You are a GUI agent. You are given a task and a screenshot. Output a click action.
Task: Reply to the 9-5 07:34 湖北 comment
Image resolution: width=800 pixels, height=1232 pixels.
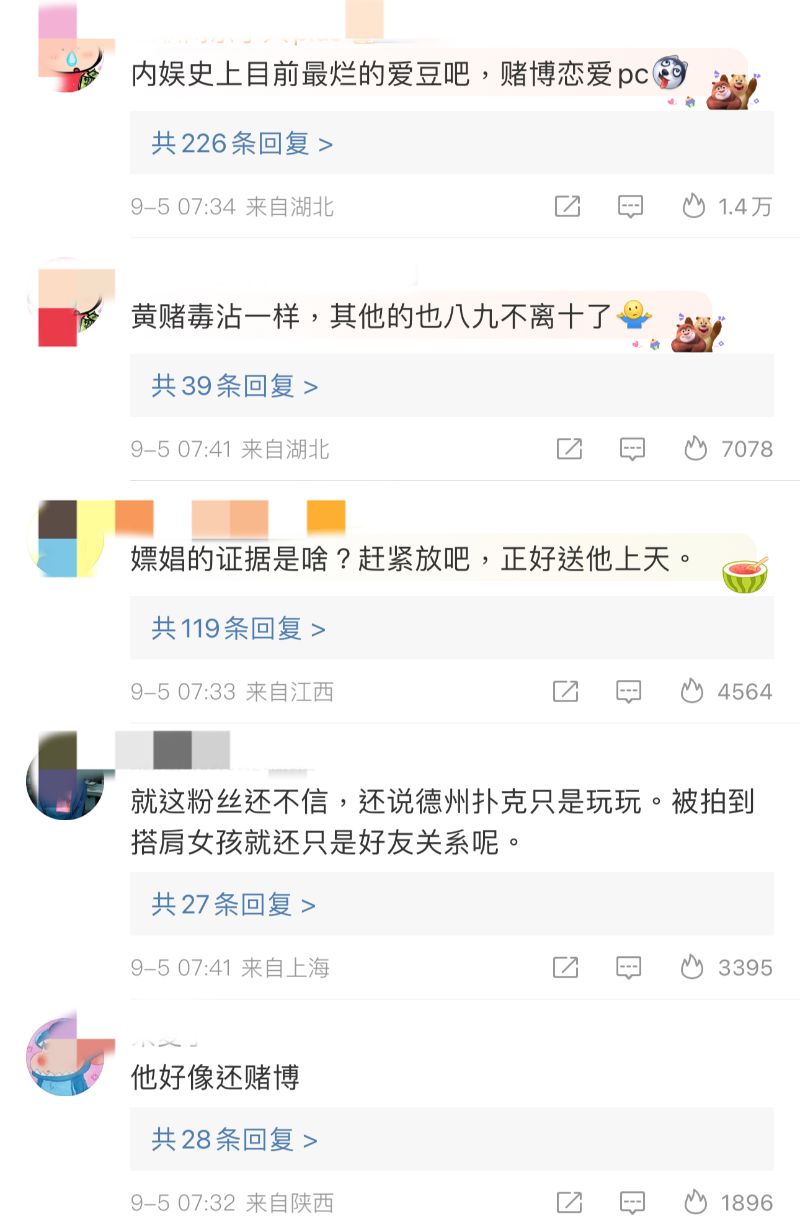point(630,207)
